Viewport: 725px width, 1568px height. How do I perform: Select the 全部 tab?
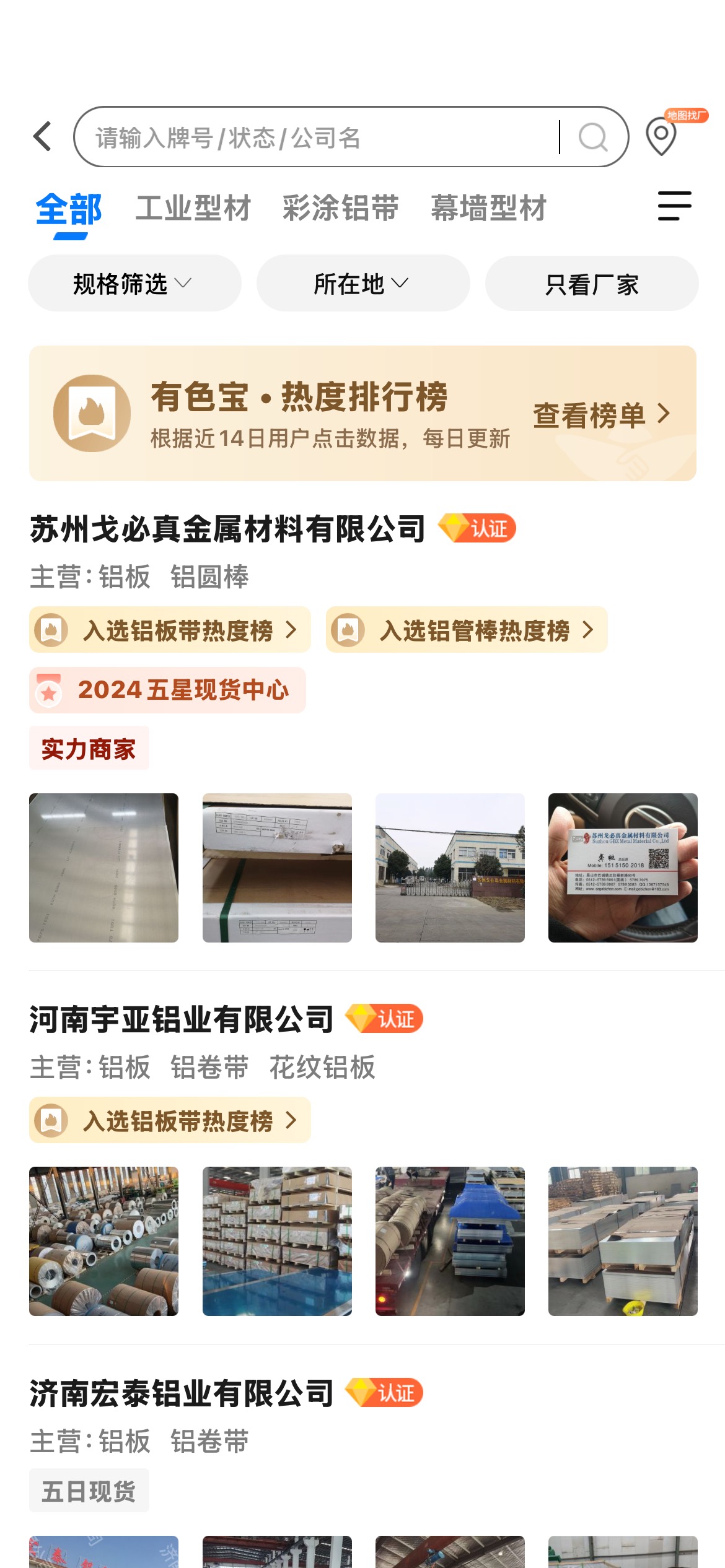[69, 209]
